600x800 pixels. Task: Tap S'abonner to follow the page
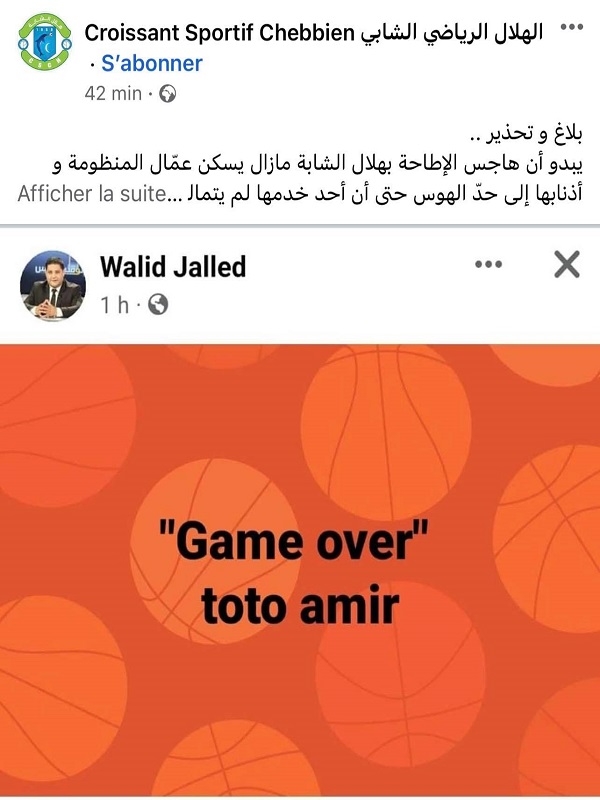pyautogui.click(x=159, y=63)
